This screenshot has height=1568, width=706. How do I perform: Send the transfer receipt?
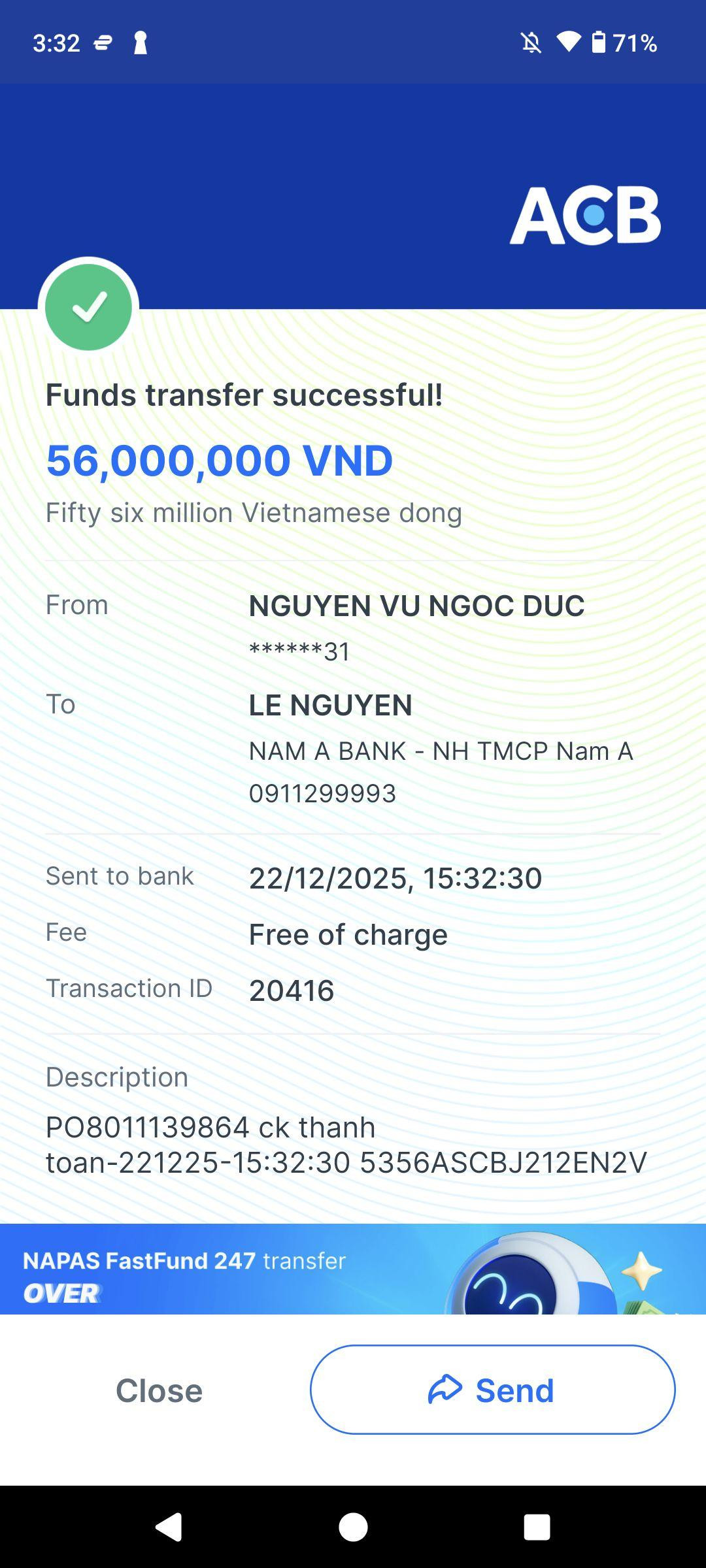click(x=492, y=1390)
